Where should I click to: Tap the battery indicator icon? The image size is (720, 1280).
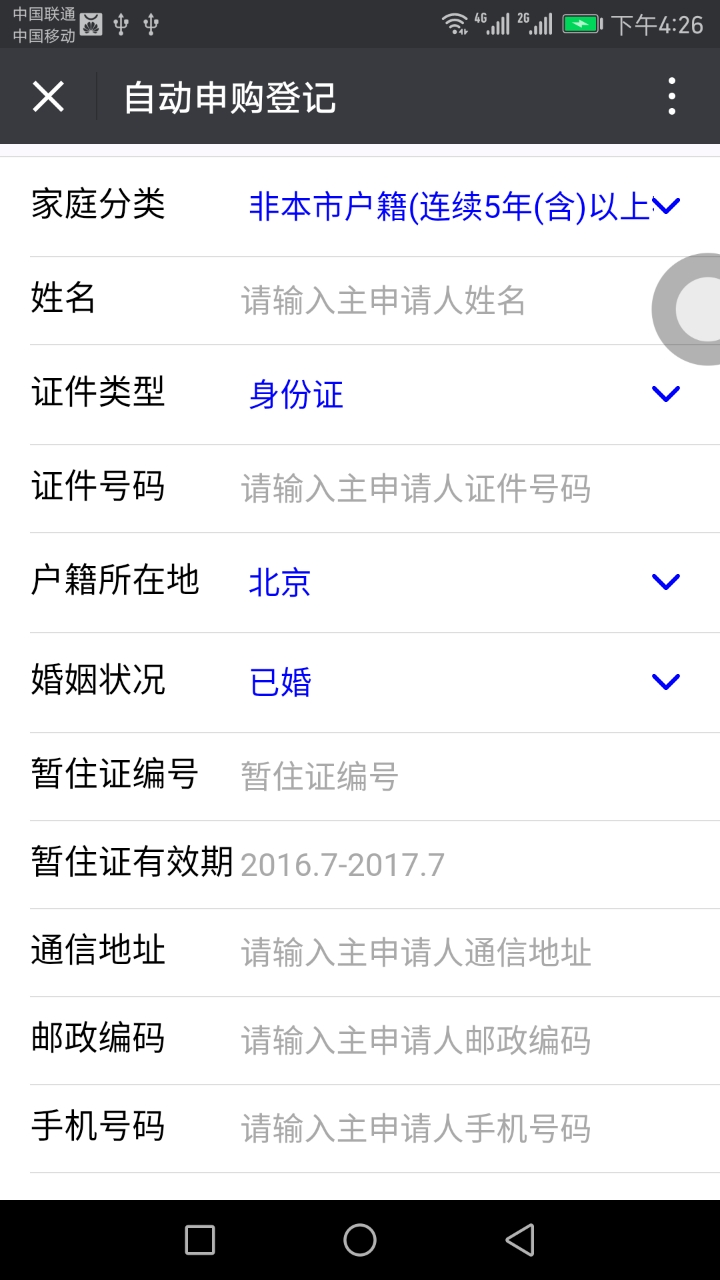pyautogui.click(x=580, y=22)
